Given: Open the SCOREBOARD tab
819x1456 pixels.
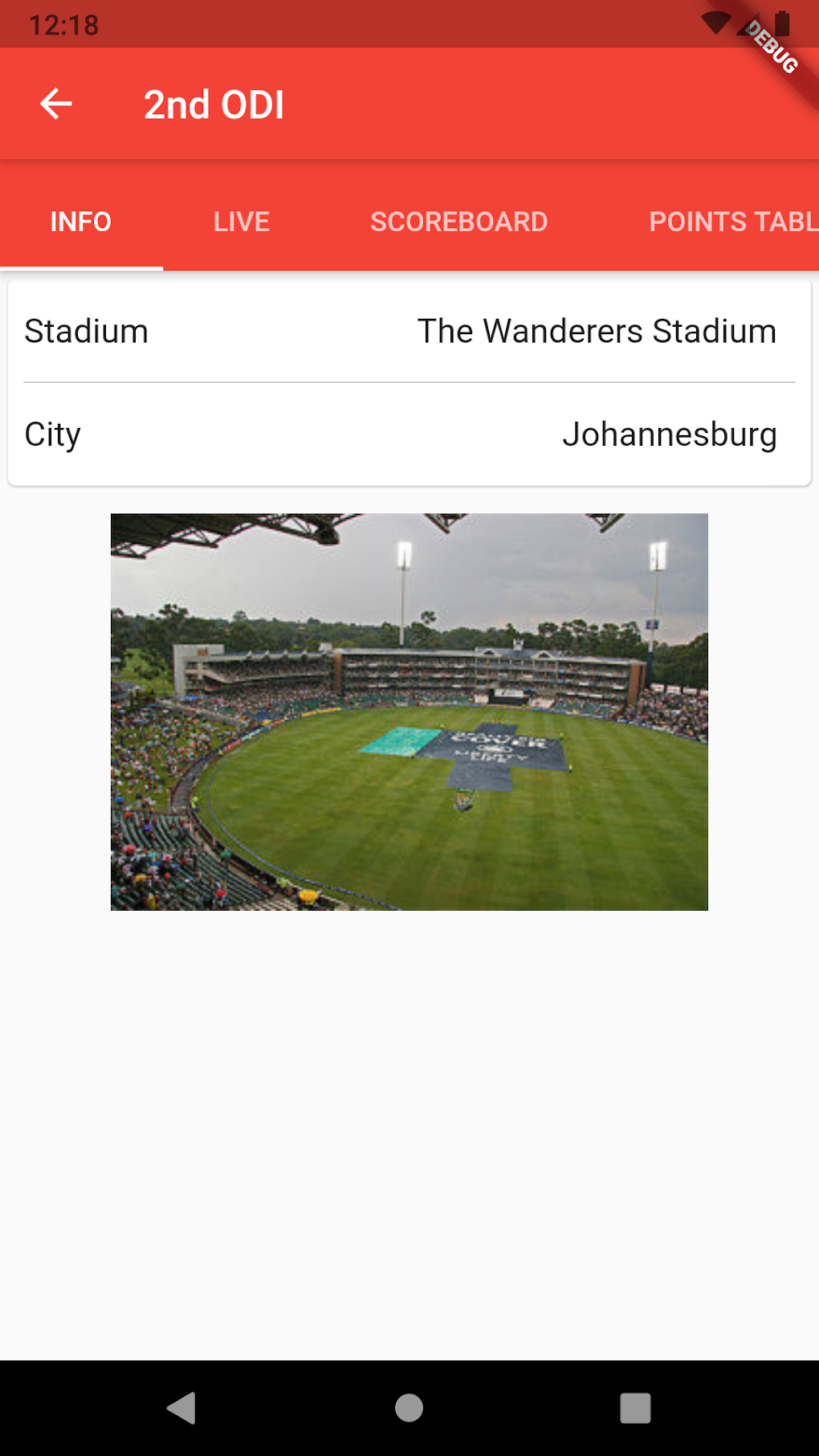Looking at the screenshot, I should 458,222.
